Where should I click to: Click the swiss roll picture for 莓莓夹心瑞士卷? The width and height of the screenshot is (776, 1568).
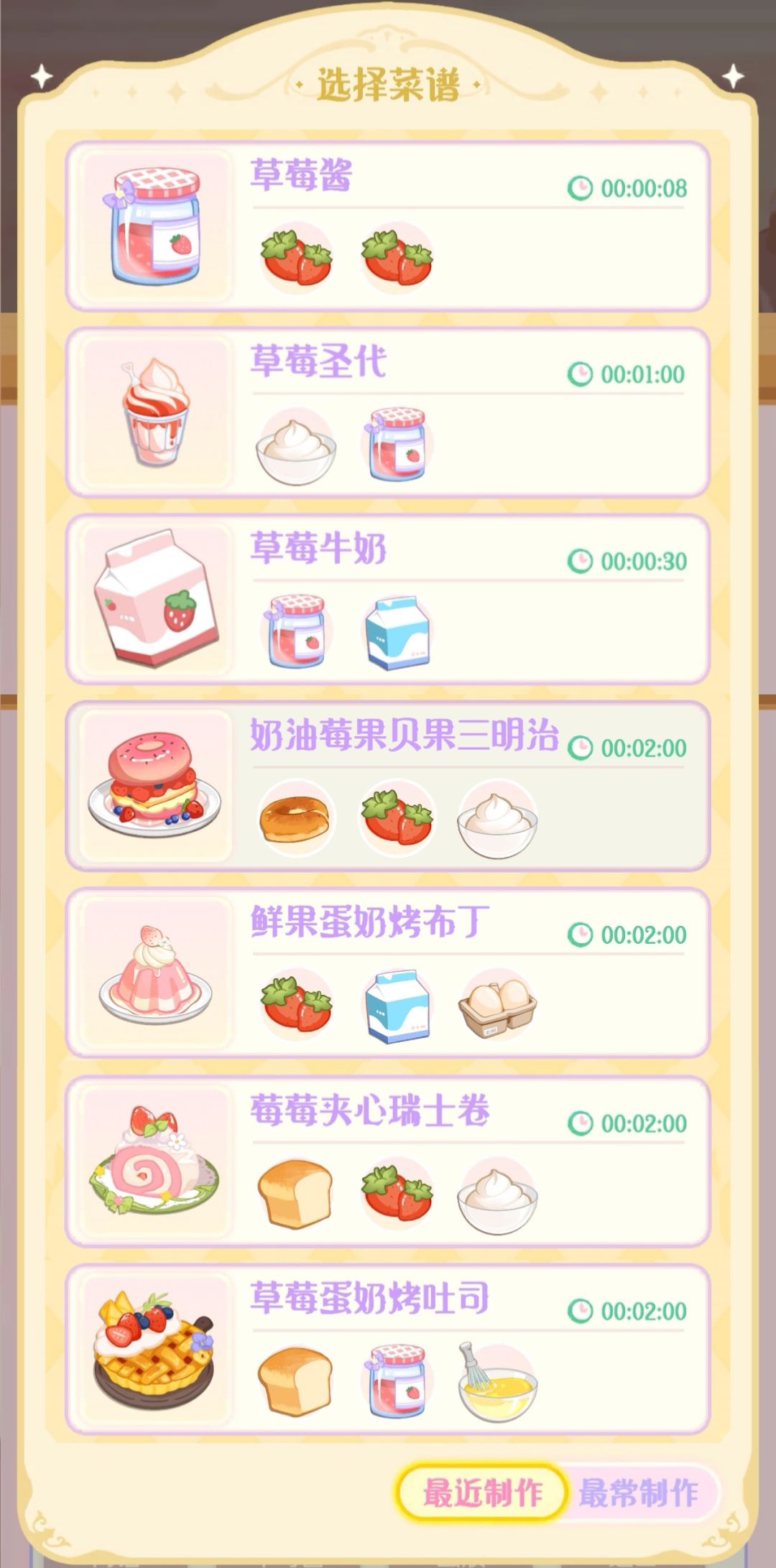pyautogui.click(x=154, y=1159)
